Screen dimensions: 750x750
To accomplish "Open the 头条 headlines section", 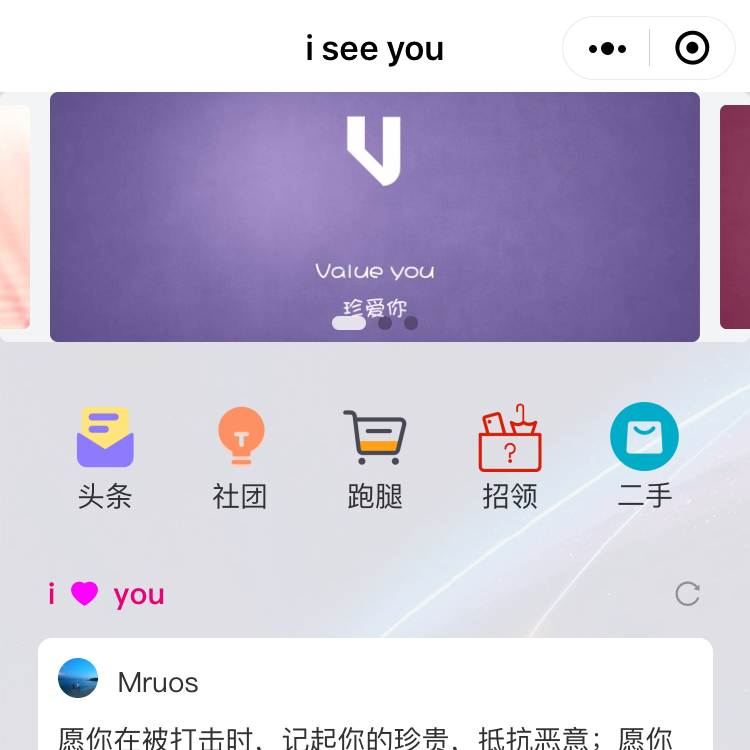I will pyautogui.click(x=105, y=456).
